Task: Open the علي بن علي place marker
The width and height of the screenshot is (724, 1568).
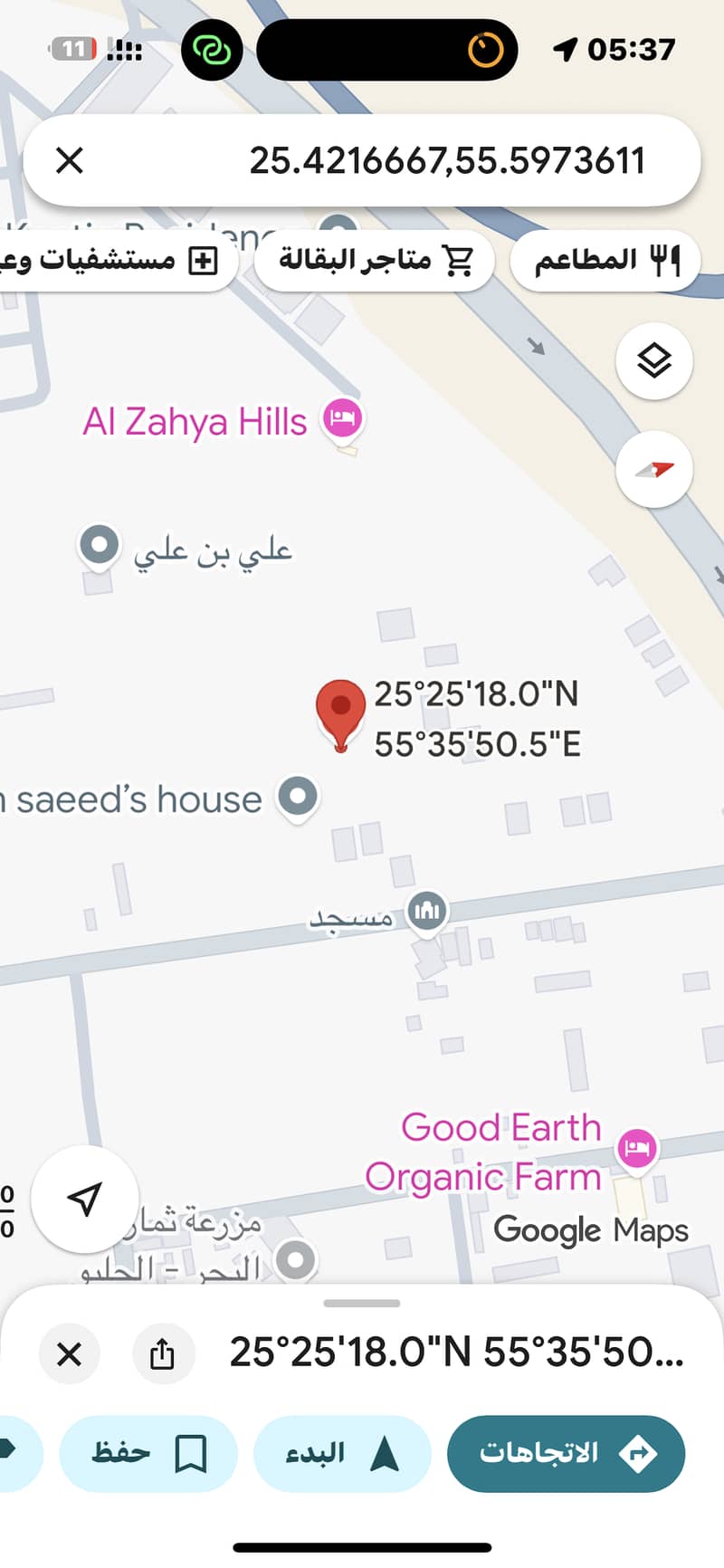Action: (100, 546)
